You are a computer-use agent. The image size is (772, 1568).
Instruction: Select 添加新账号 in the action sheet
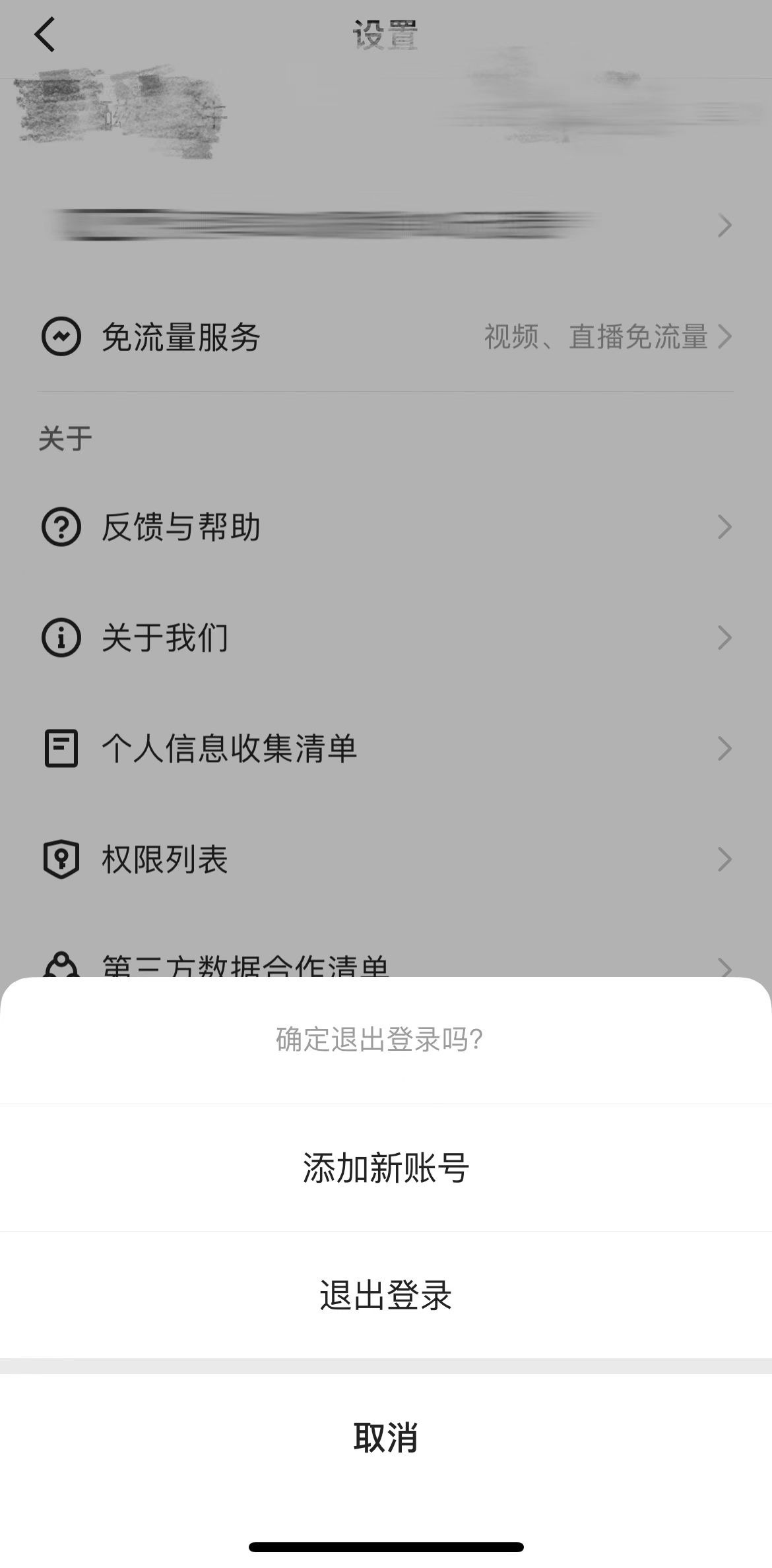point(386,1165)
